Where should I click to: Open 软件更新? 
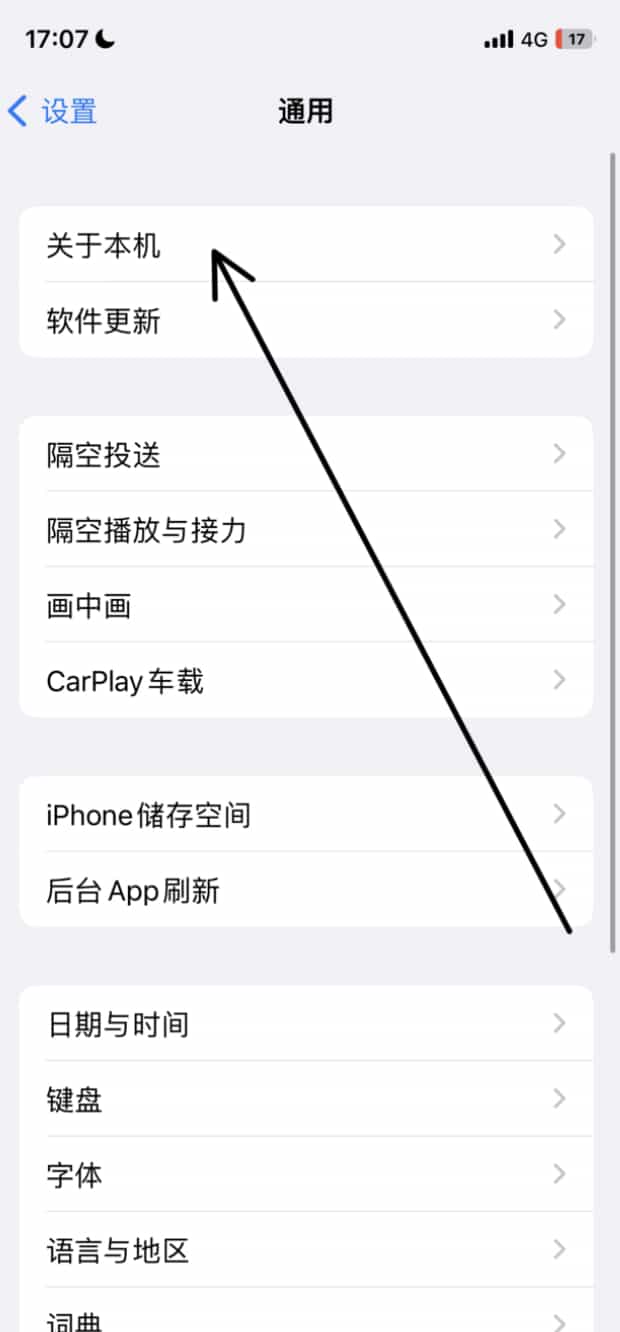306,320
